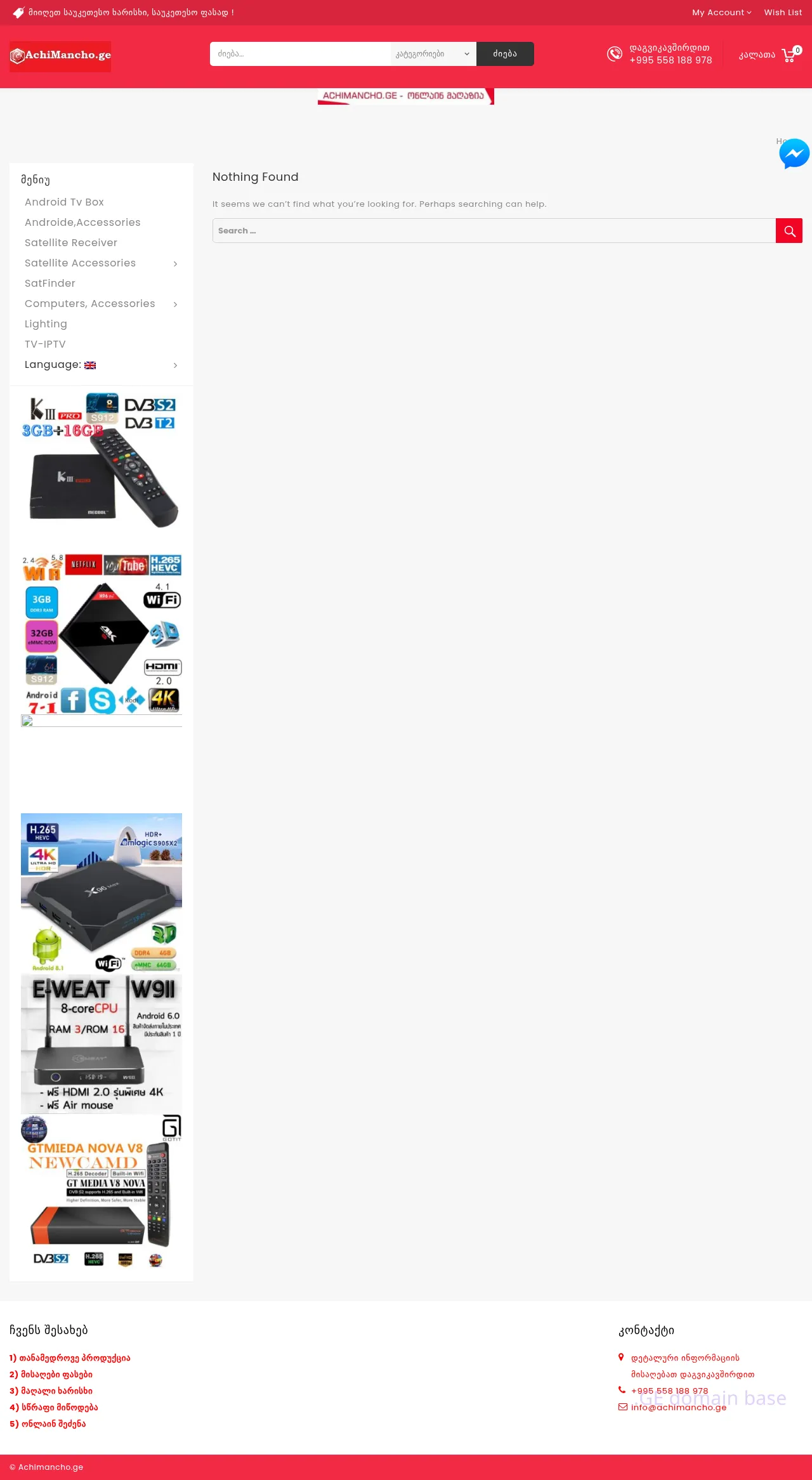Open the Android Tv Box category
Screen dimensions: 812x1480
click(64, 202)
